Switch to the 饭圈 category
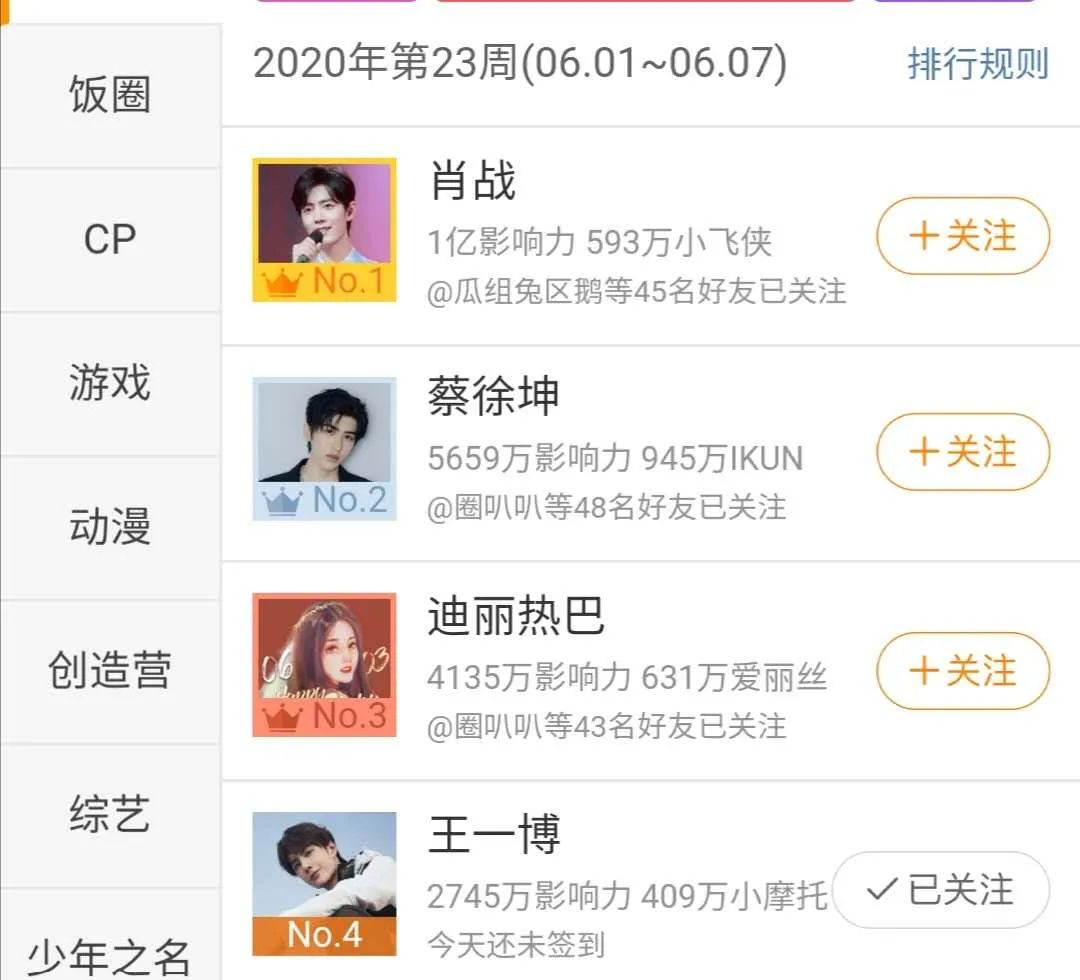 pos(110,96)
